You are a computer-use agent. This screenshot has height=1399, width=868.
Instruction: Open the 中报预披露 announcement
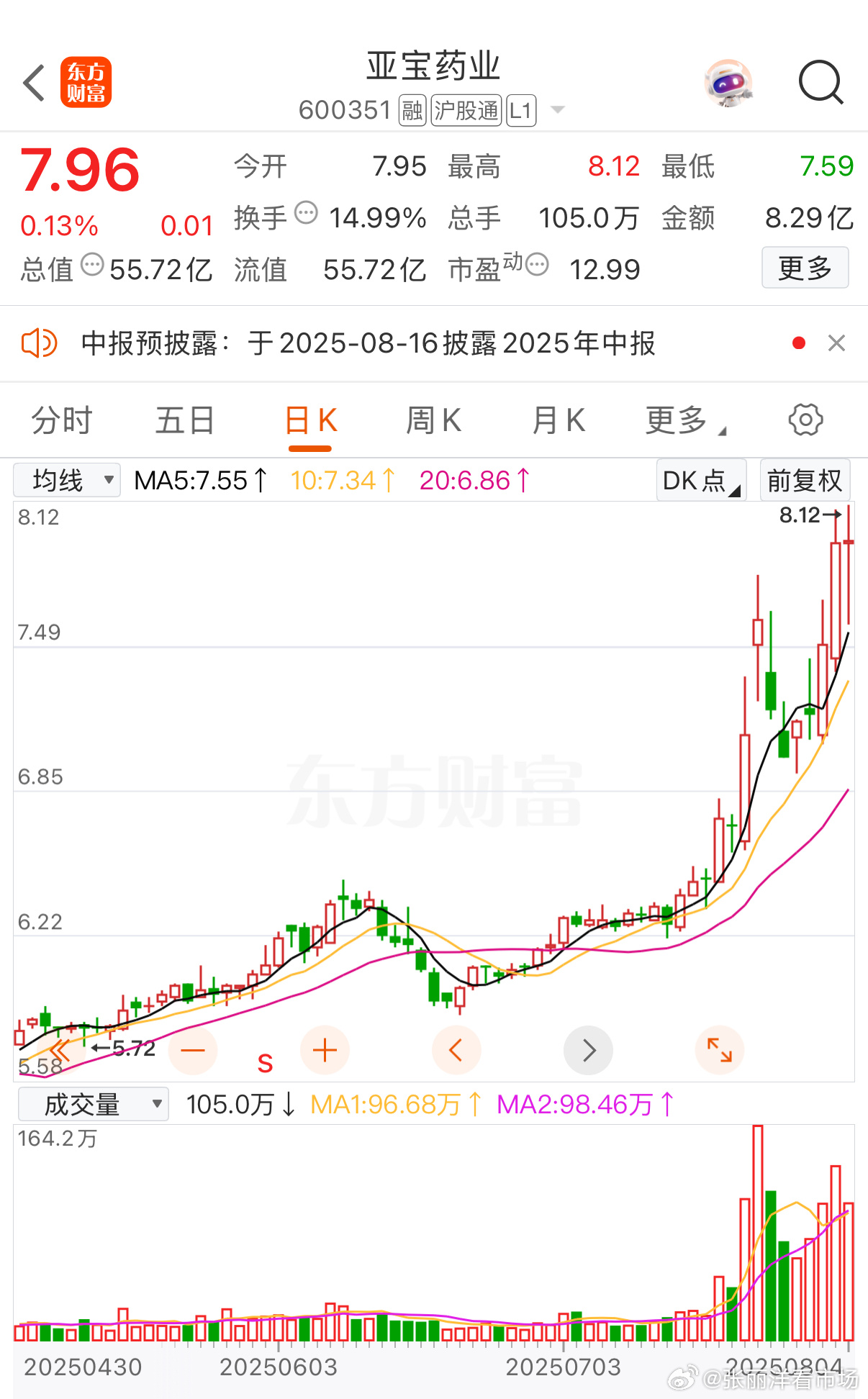[x=367, y=343]
